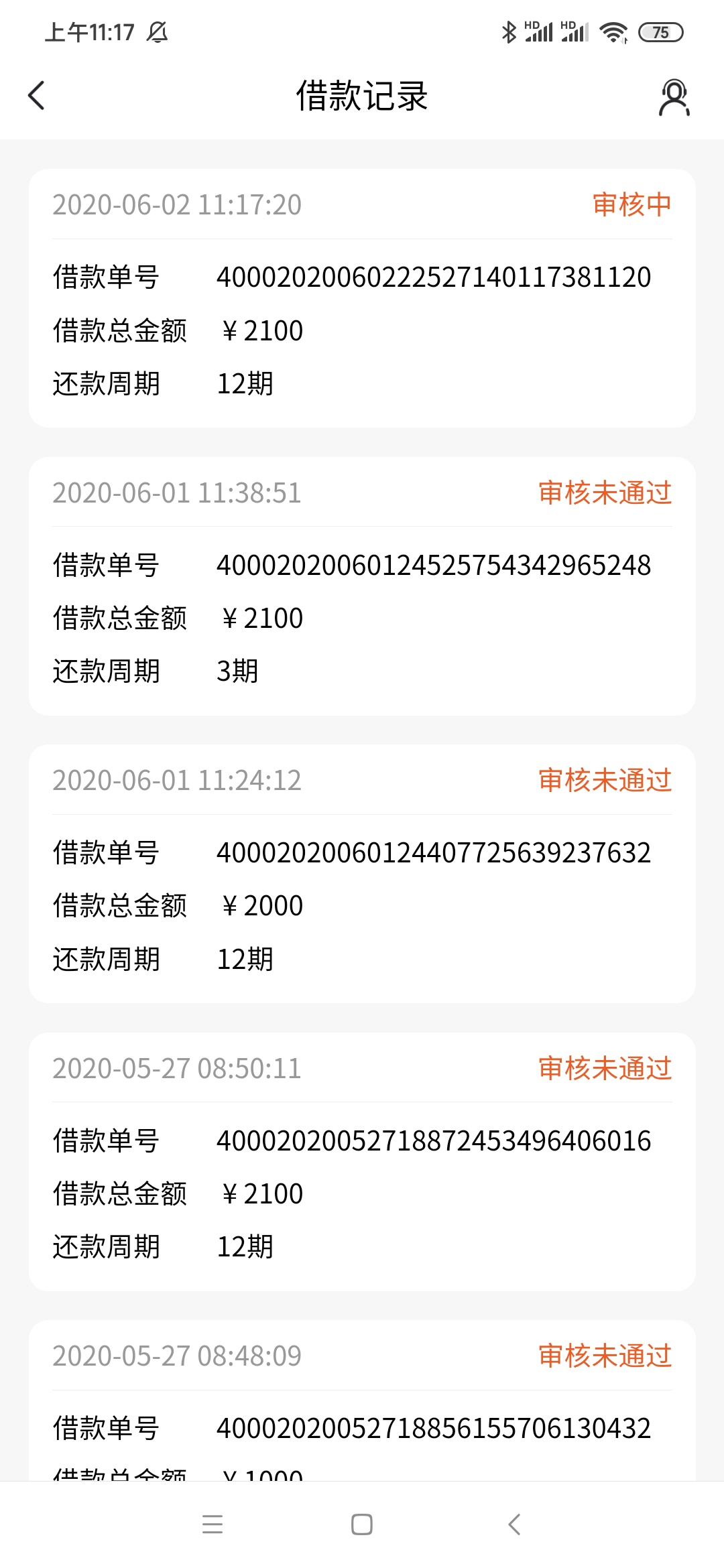Open the loan record from 2020-05-27 08:48:09
This screenshot has width=724, height=1568.
tap(362, 1400)
